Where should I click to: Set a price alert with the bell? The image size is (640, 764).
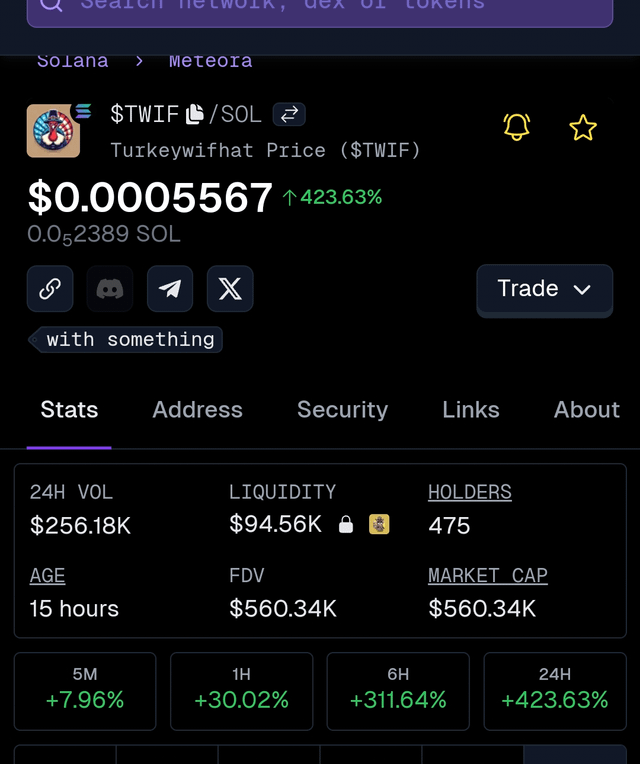517,127
